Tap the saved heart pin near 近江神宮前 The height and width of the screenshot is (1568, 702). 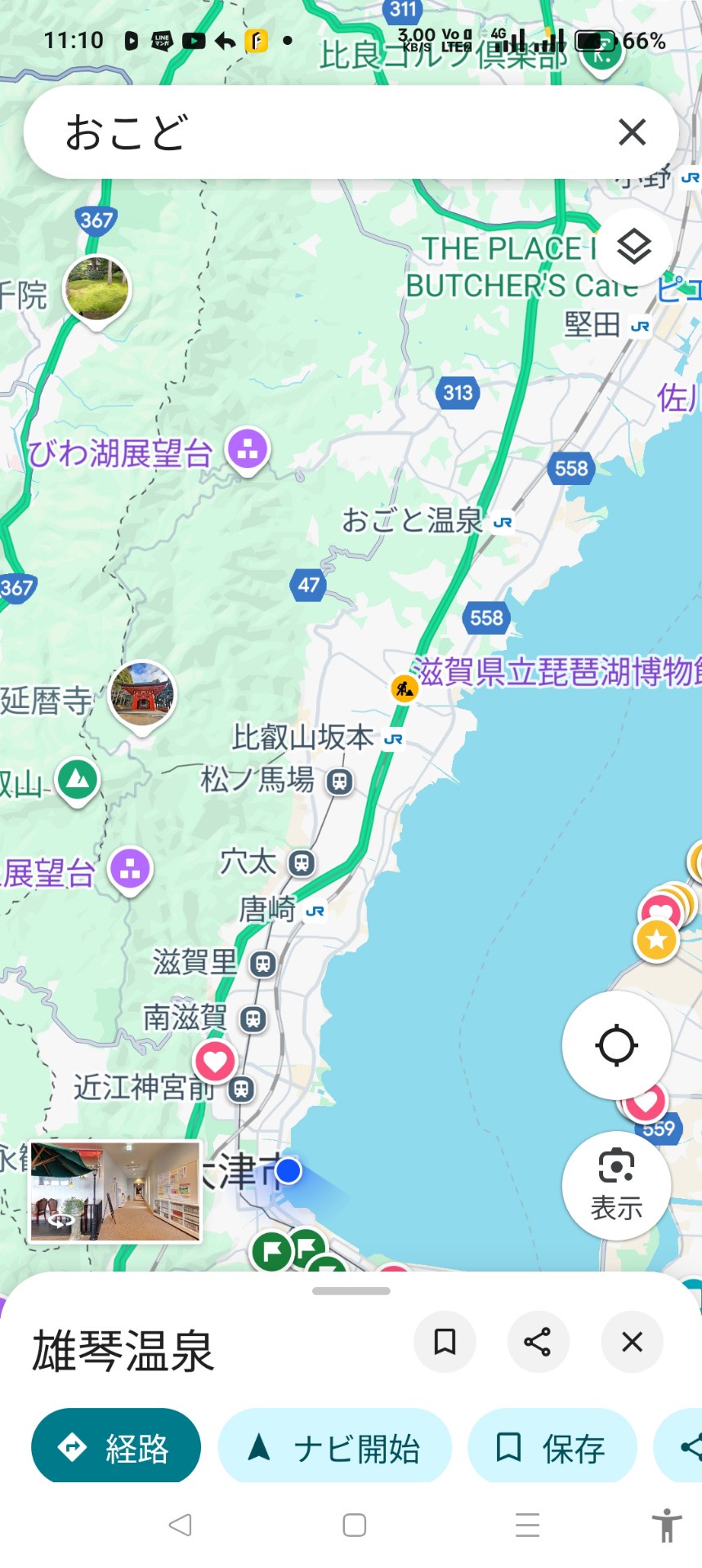tap(215, 1062)
